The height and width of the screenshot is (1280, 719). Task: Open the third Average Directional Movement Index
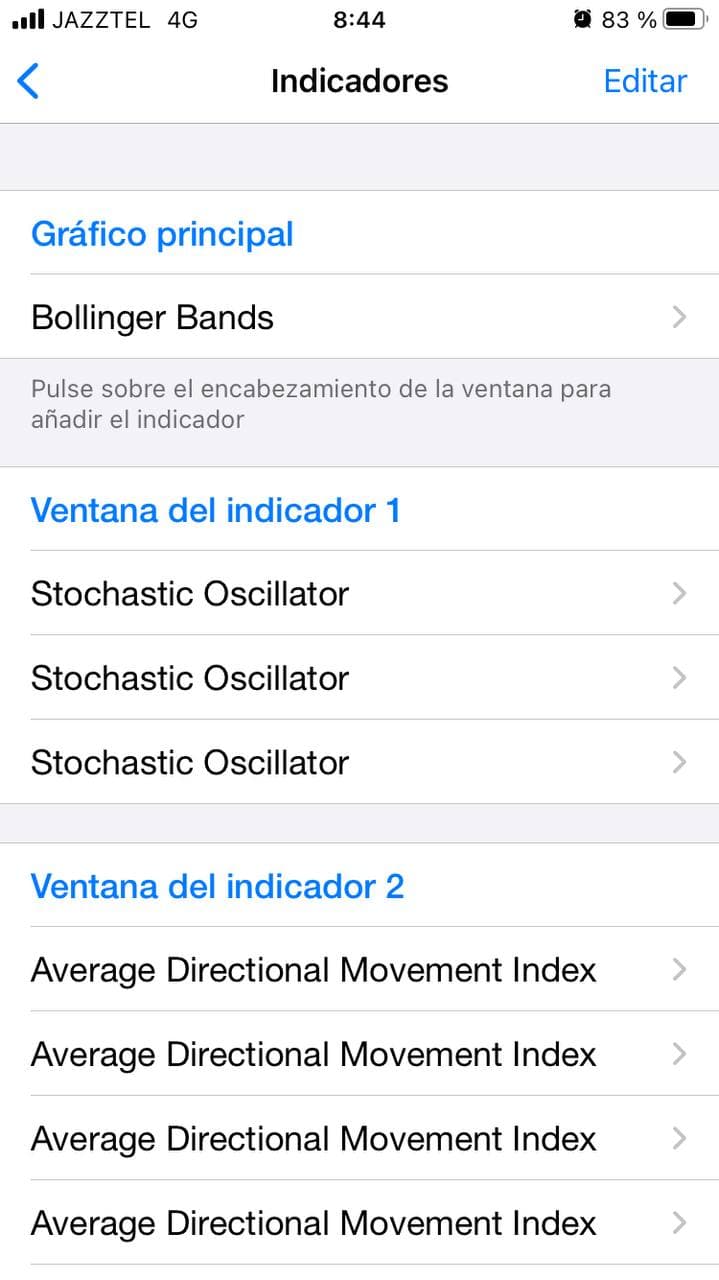point(359,1138)
